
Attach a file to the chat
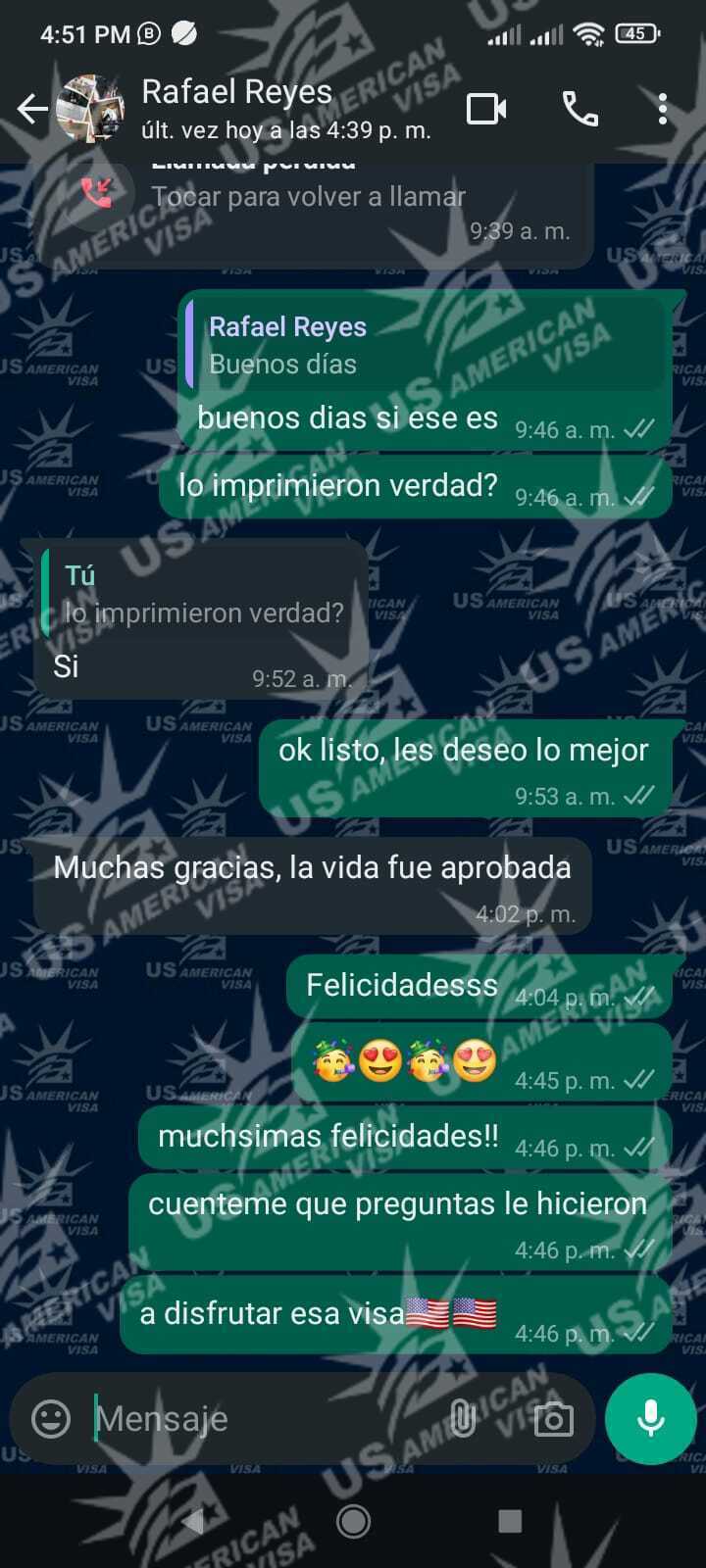463,1418
